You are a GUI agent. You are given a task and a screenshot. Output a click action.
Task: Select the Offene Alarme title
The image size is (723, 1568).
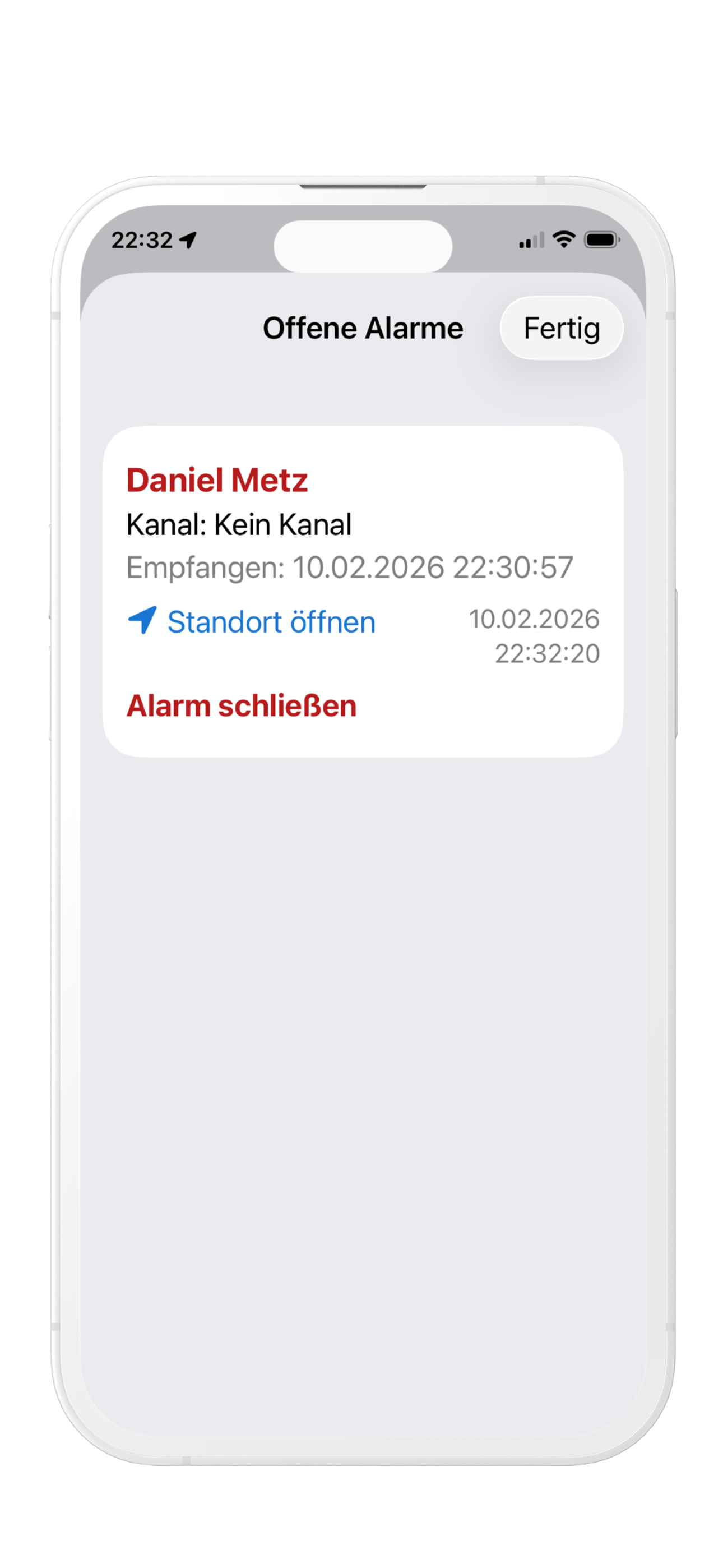363,328
